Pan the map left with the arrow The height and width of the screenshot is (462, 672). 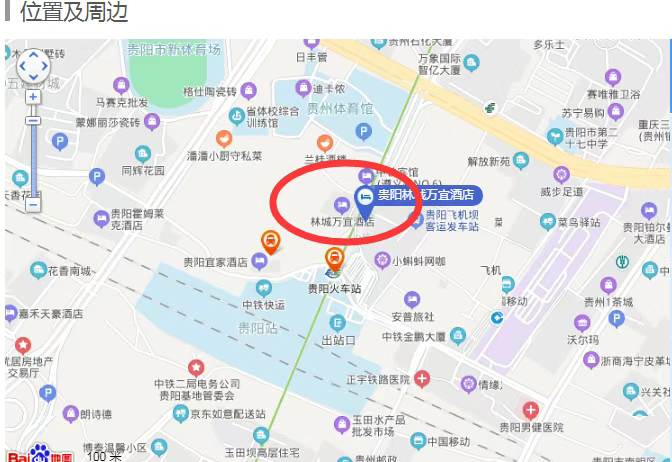20,67
